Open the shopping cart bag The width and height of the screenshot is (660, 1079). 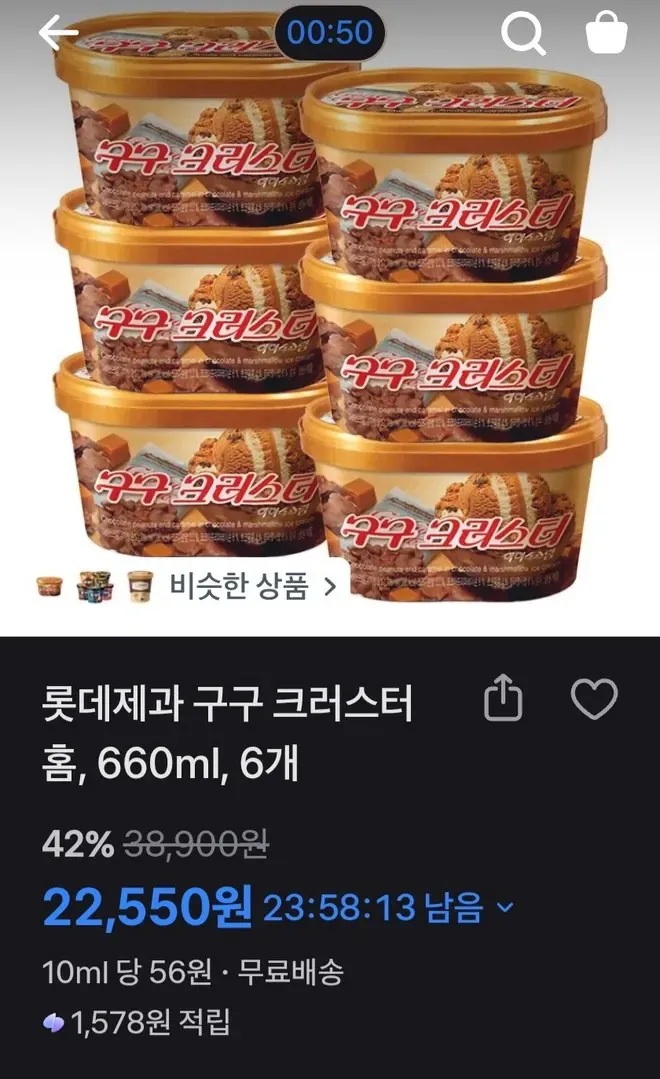[606, 33]
